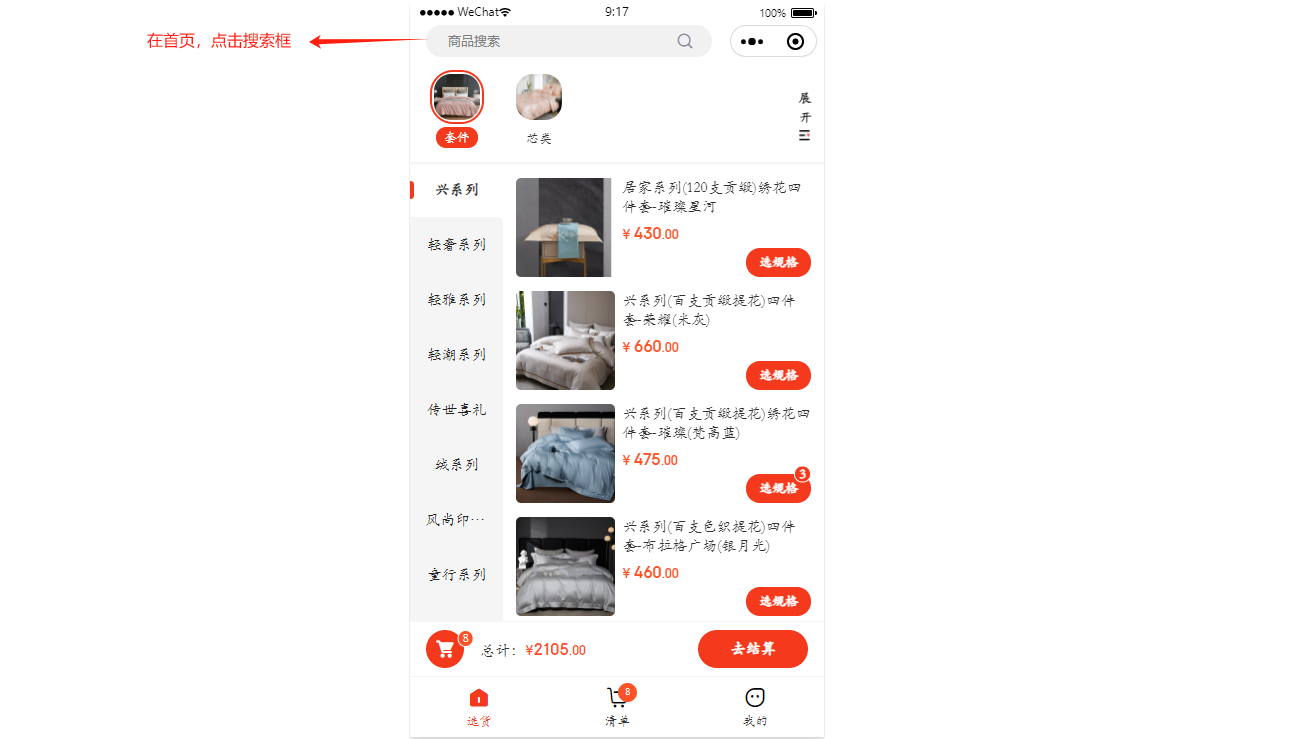This screenshot has width=1302, height=739.
Task: Expand categories with 展开
Action: coord(805,117)
